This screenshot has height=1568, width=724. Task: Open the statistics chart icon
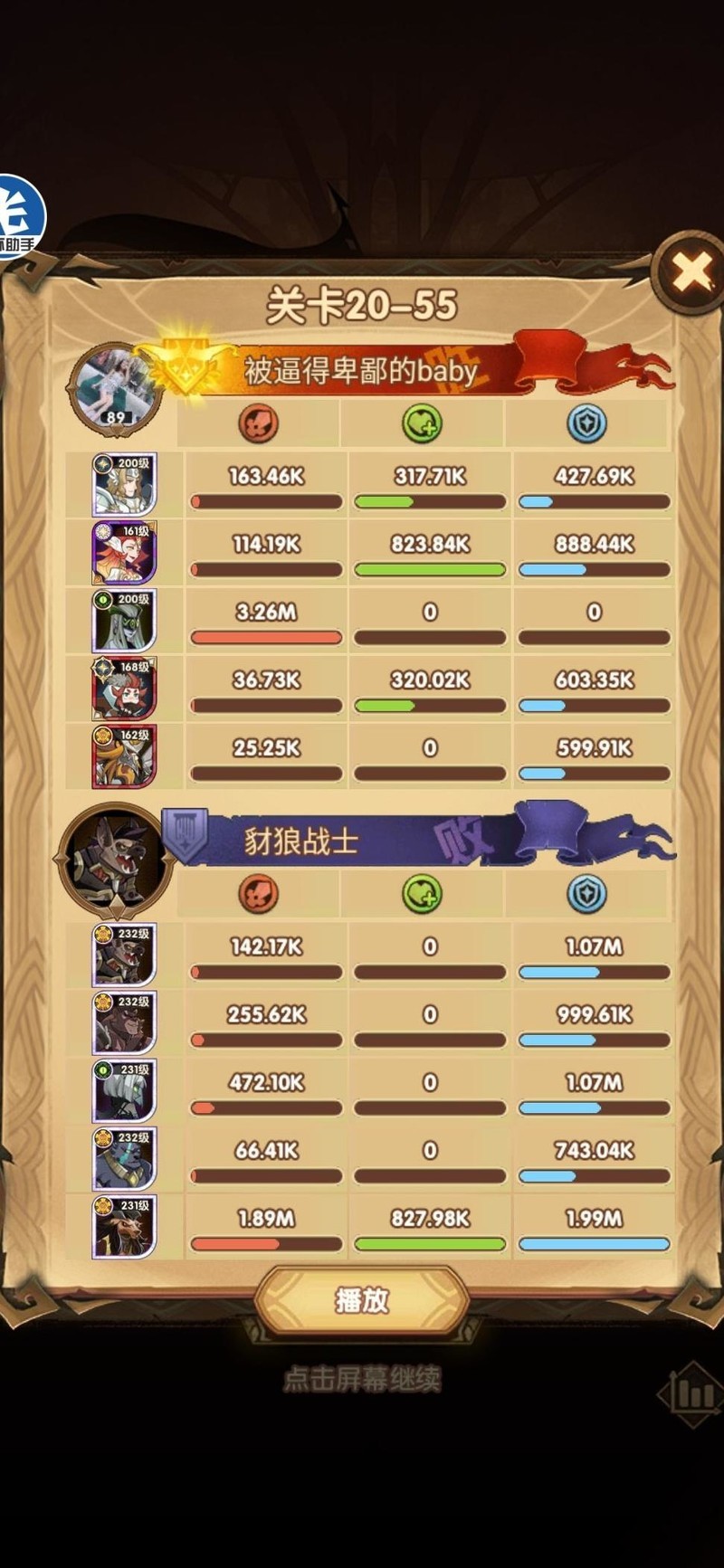click(691, 1392)
